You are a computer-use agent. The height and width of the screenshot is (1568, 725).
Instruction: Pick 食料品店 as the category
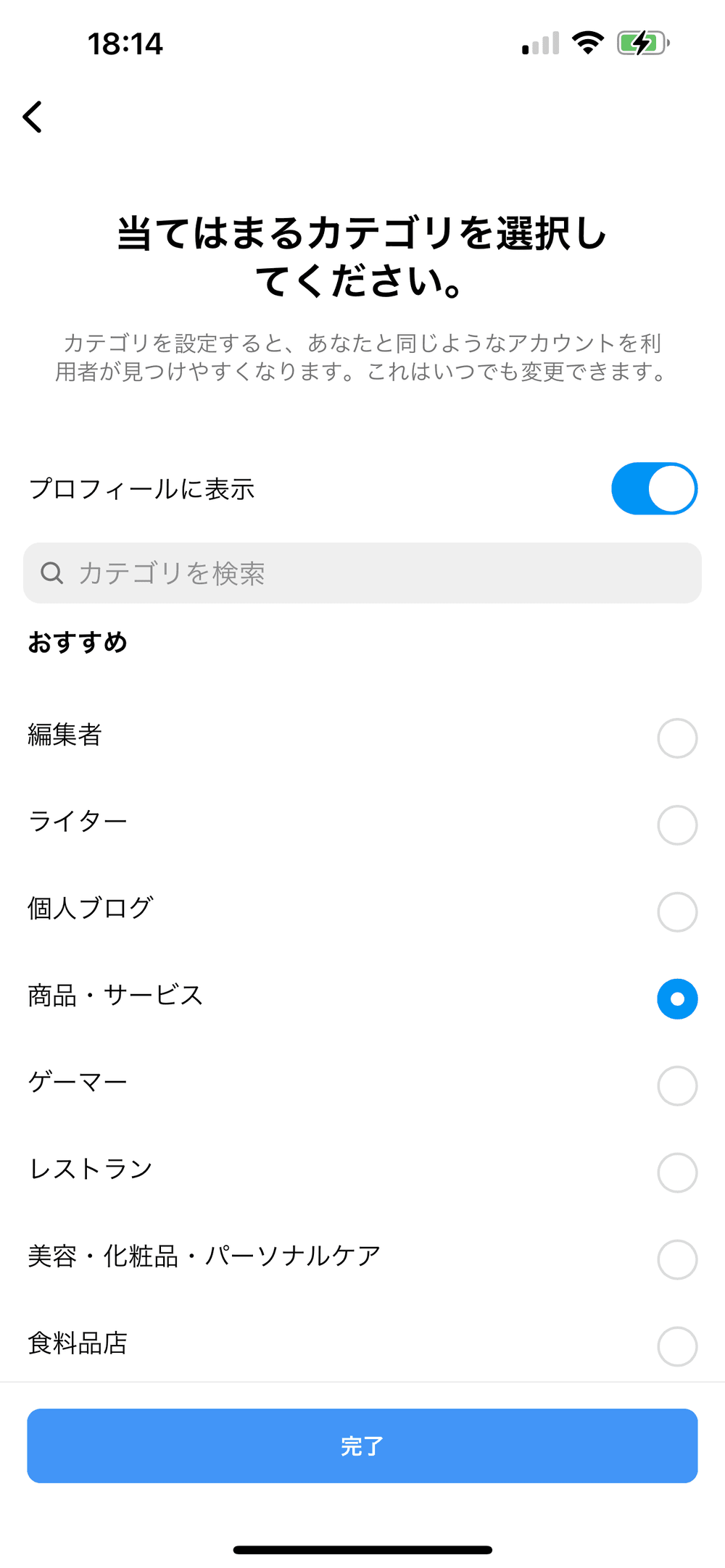(x=677, y=1346)
